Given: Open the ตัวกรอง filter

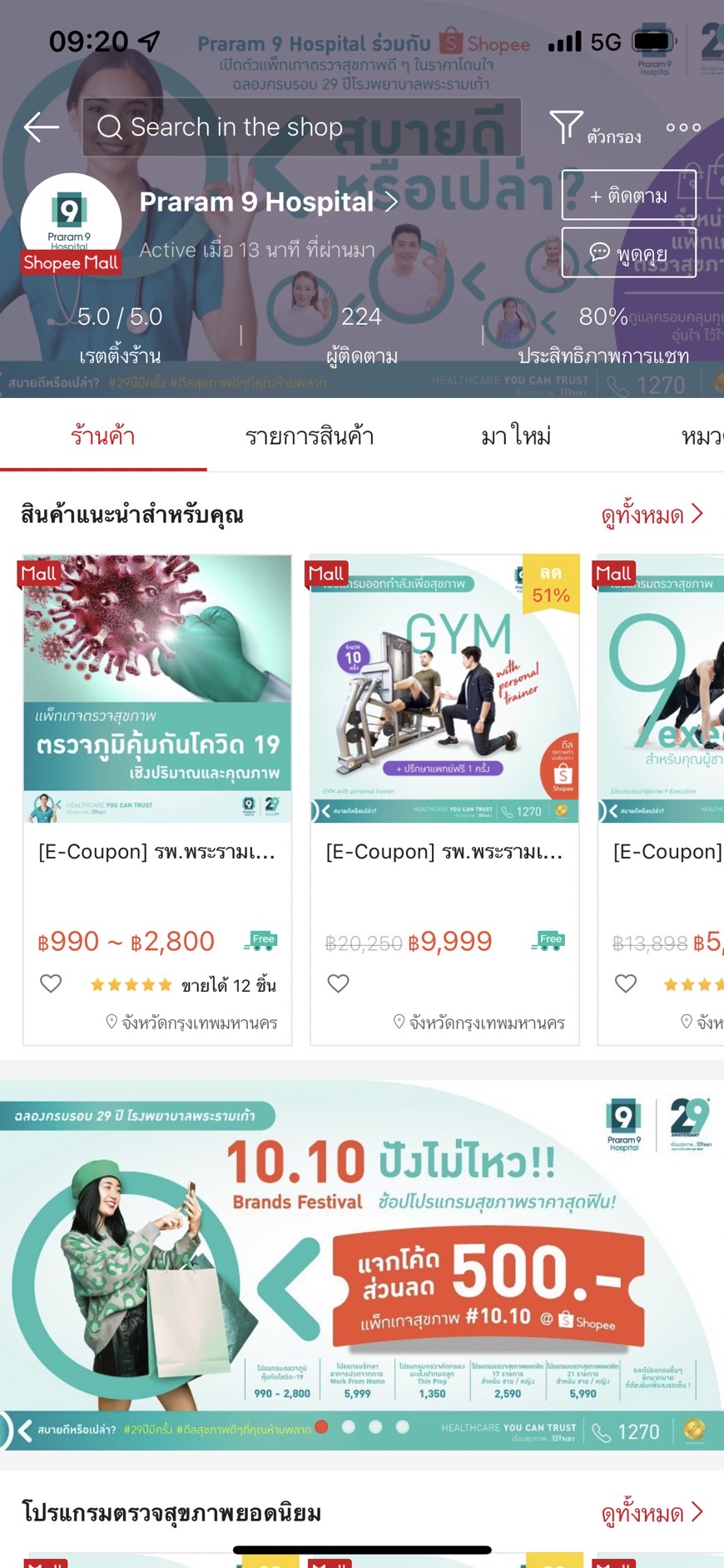Looking at the screenshot, I should [596, 129].
